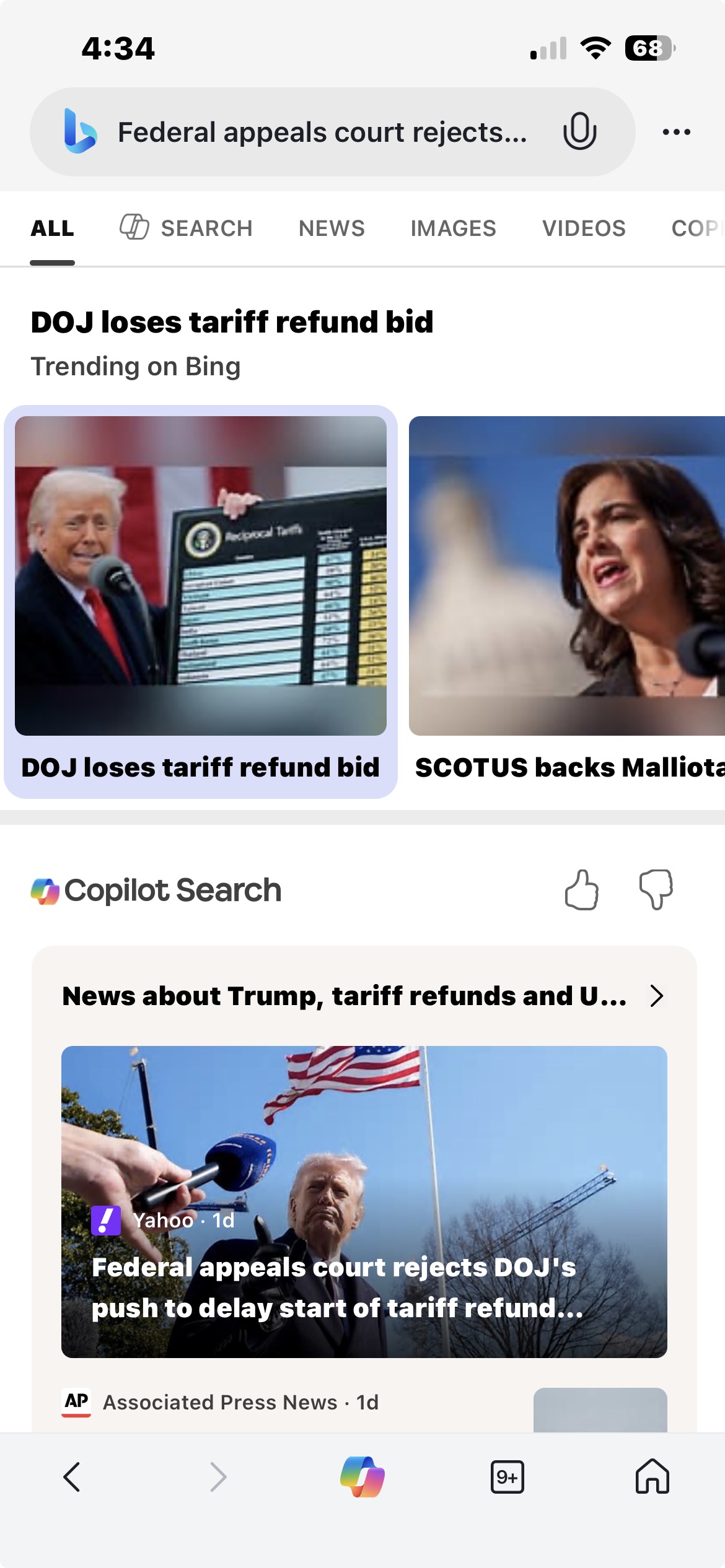Give Copilot Search a thumbs up
The width and height of the screenshot is (725, 1568).
tap(581, 890)
